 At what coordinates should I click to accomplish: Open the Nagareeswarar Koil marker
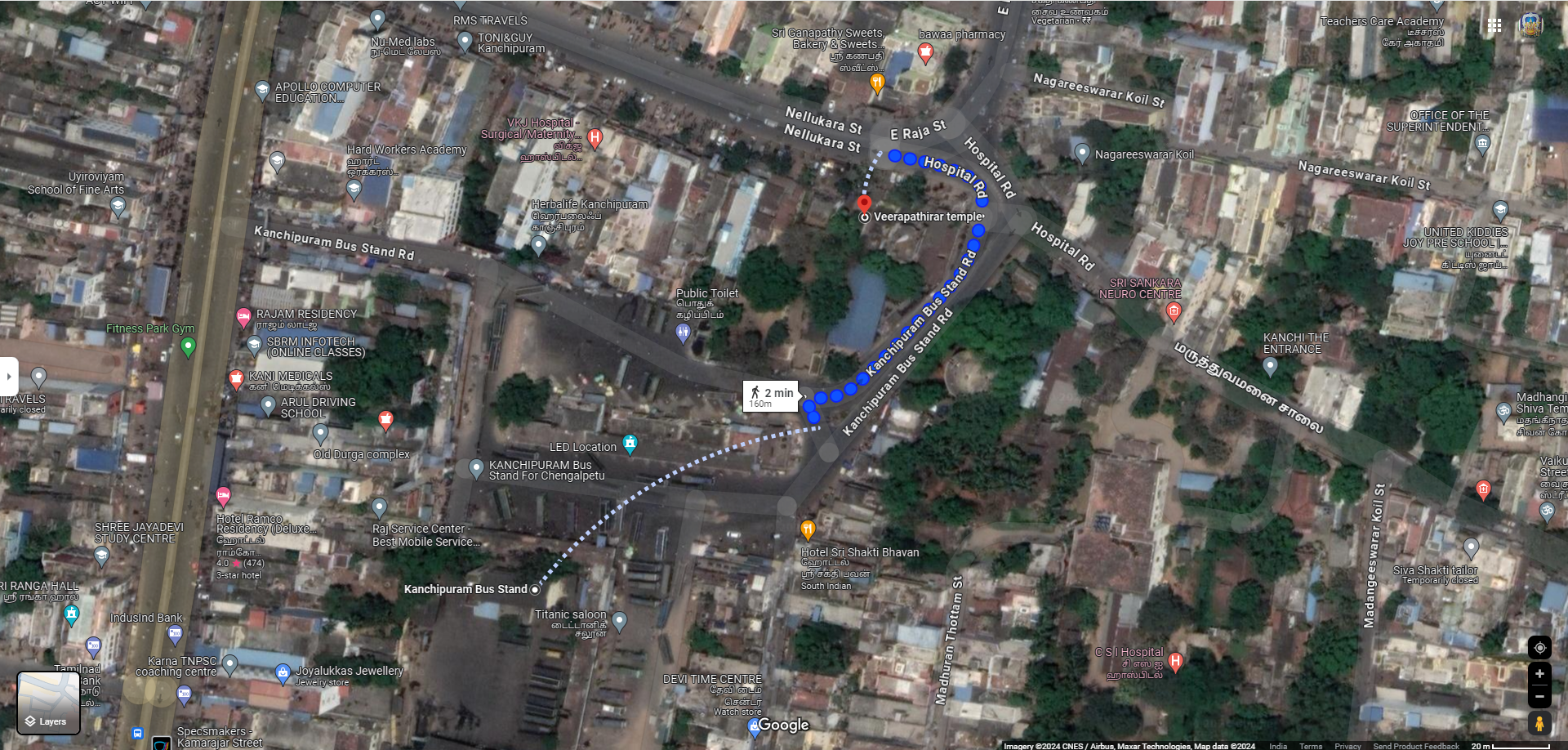point(1082,153)
